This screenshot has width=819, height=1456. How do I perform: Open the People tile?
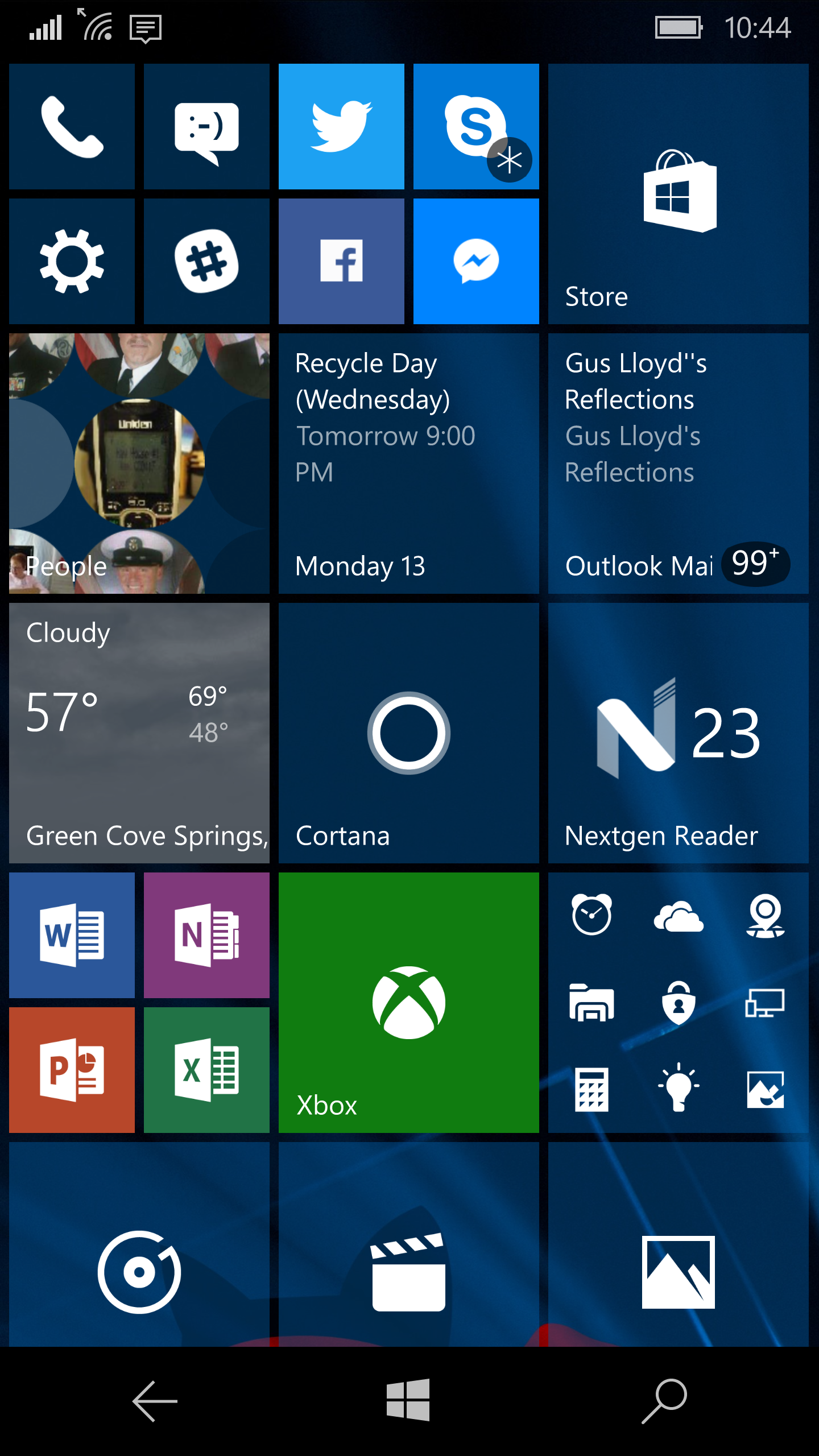coord(139,464)
